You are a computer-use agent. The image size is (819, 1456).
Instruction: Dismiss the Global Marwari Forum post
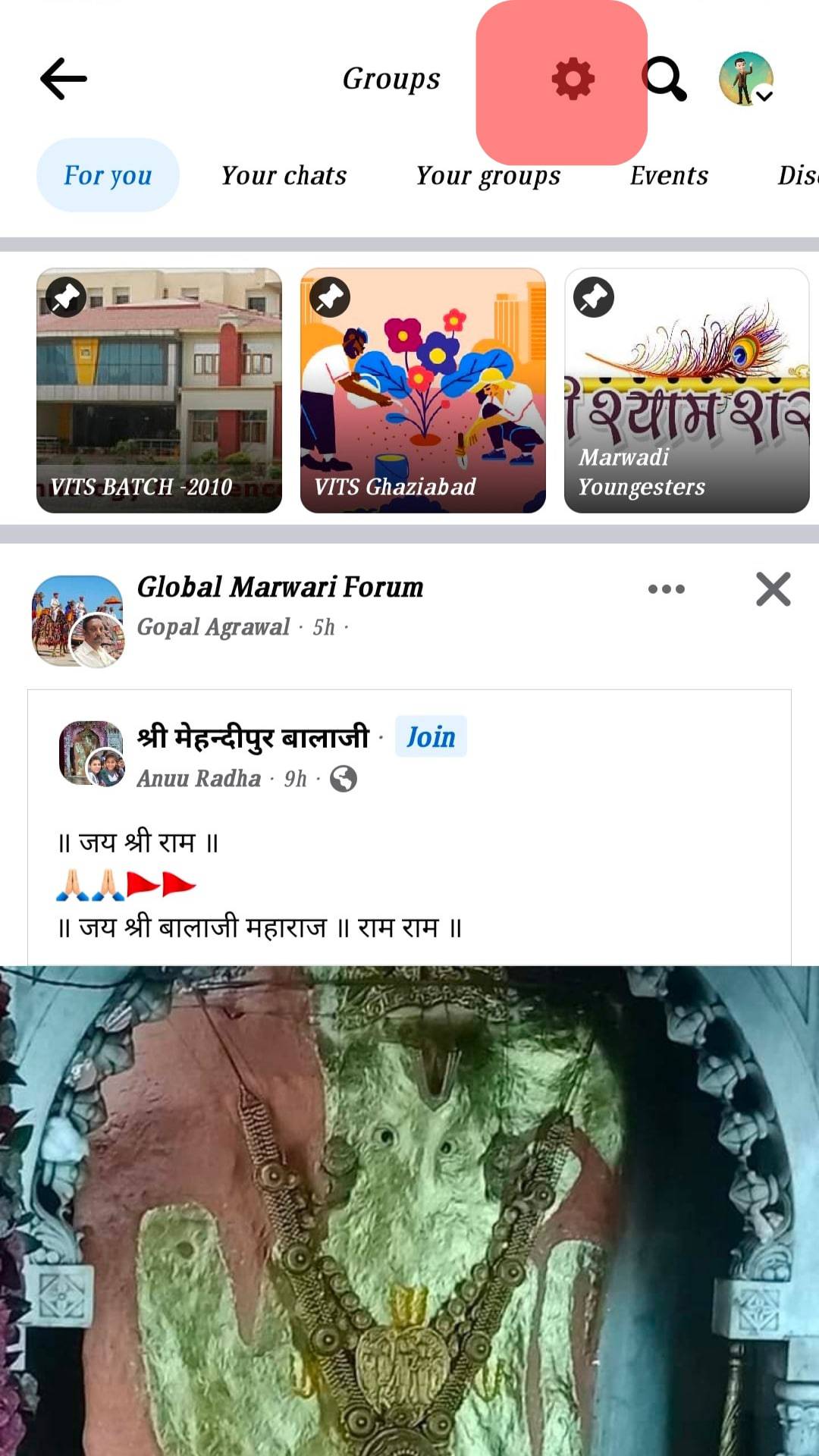[773, 589]
